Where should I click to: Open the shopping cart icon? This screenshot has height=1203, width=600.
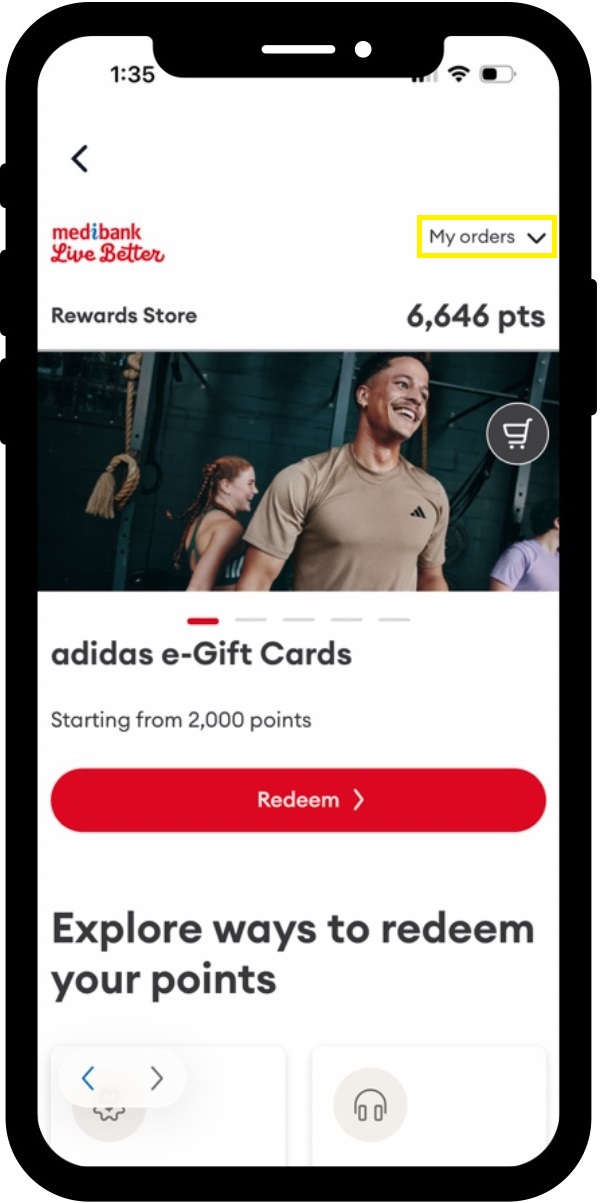[x=517, y=434]
